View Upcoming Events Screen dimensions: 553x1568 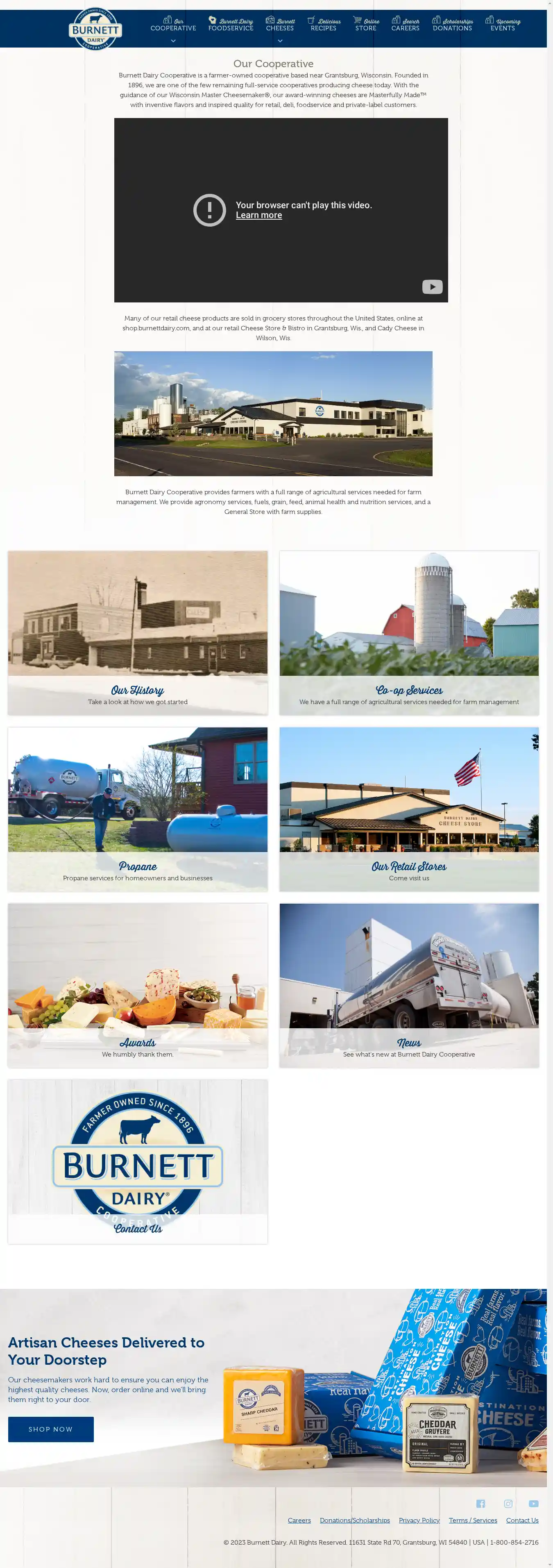[503, 25]
